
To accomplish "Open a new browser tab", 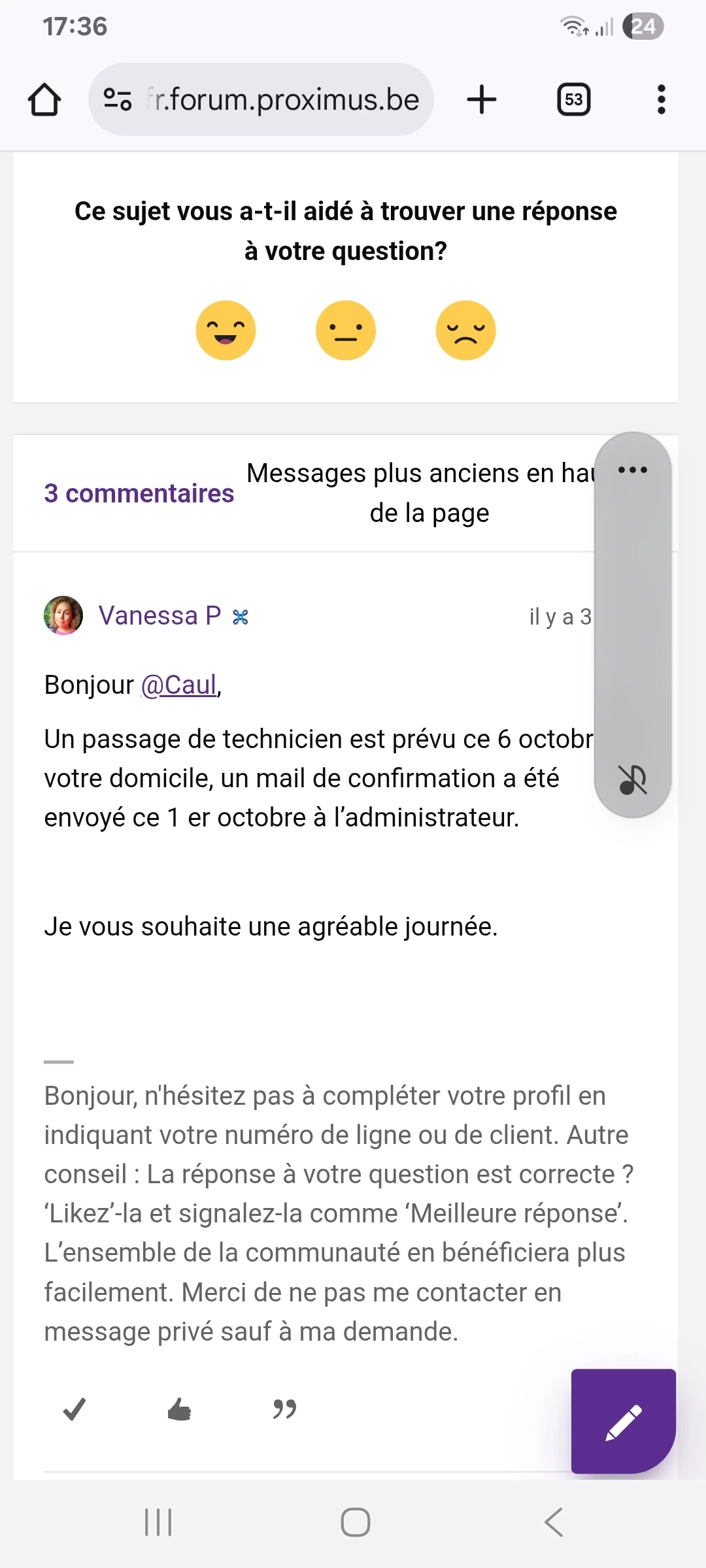I will point(482,100).
